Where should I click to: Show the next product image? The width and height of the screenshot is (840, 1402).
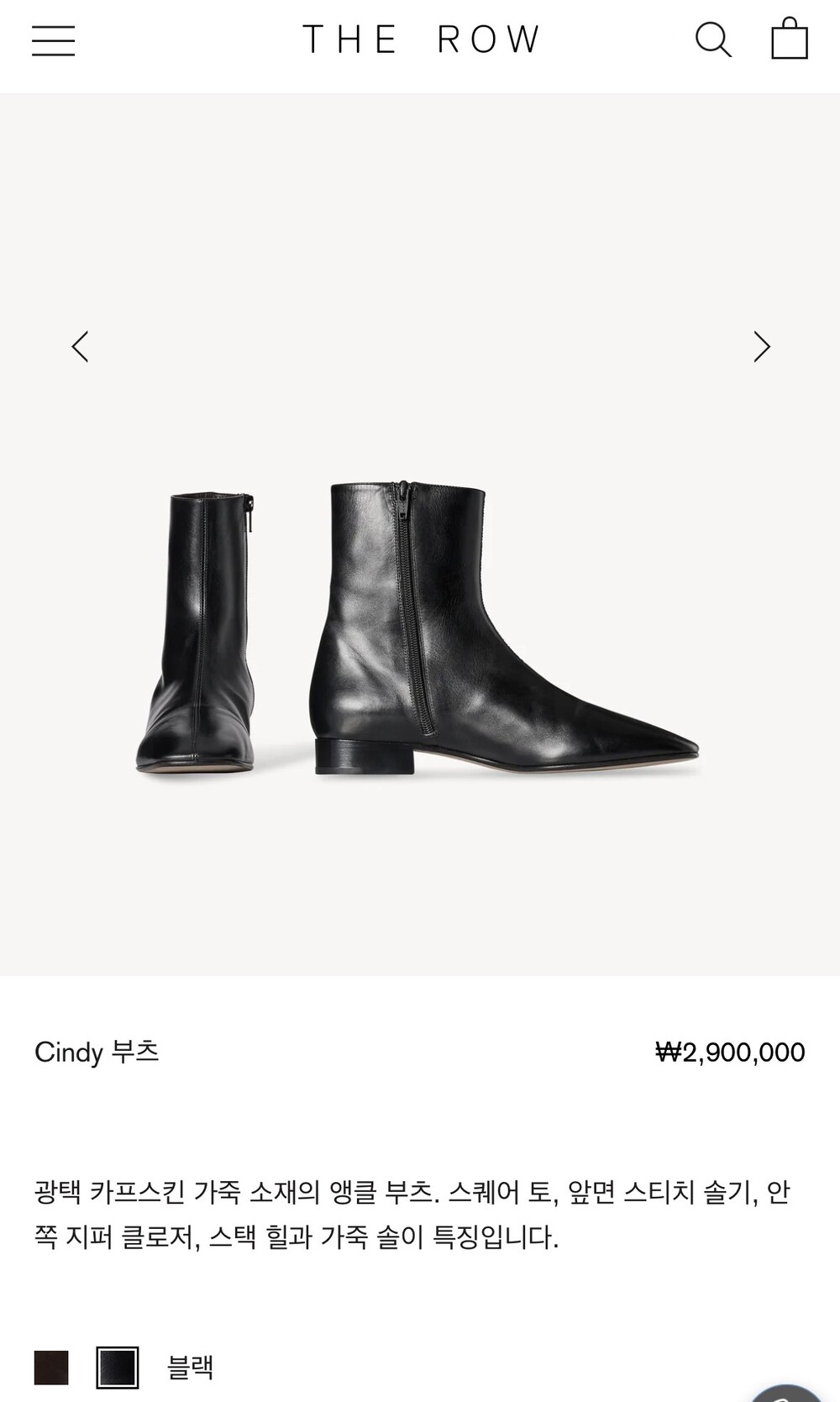pos(762,346)
